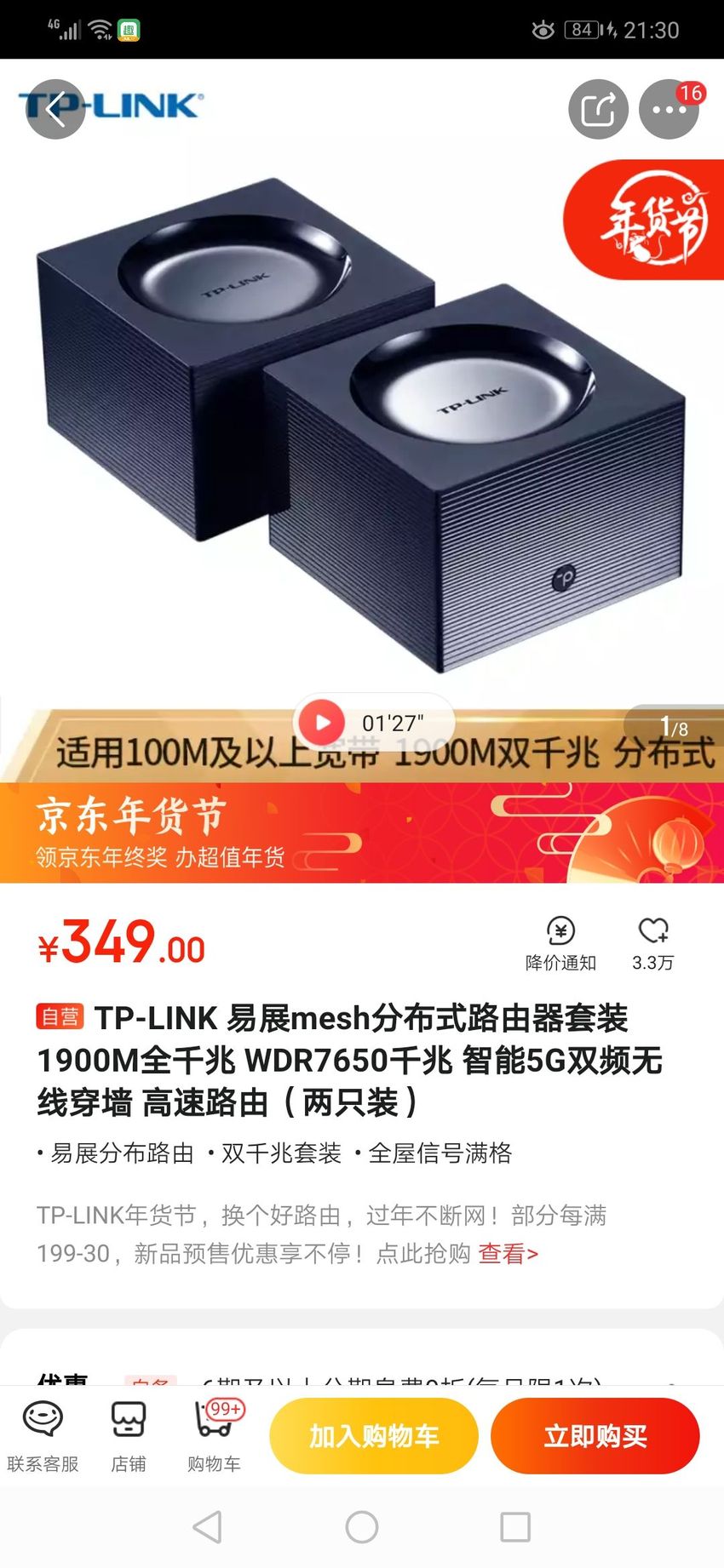Screen dimensions: 724x1568
Task: Add product to favorites via heart icon
Action: pos(653,943)
